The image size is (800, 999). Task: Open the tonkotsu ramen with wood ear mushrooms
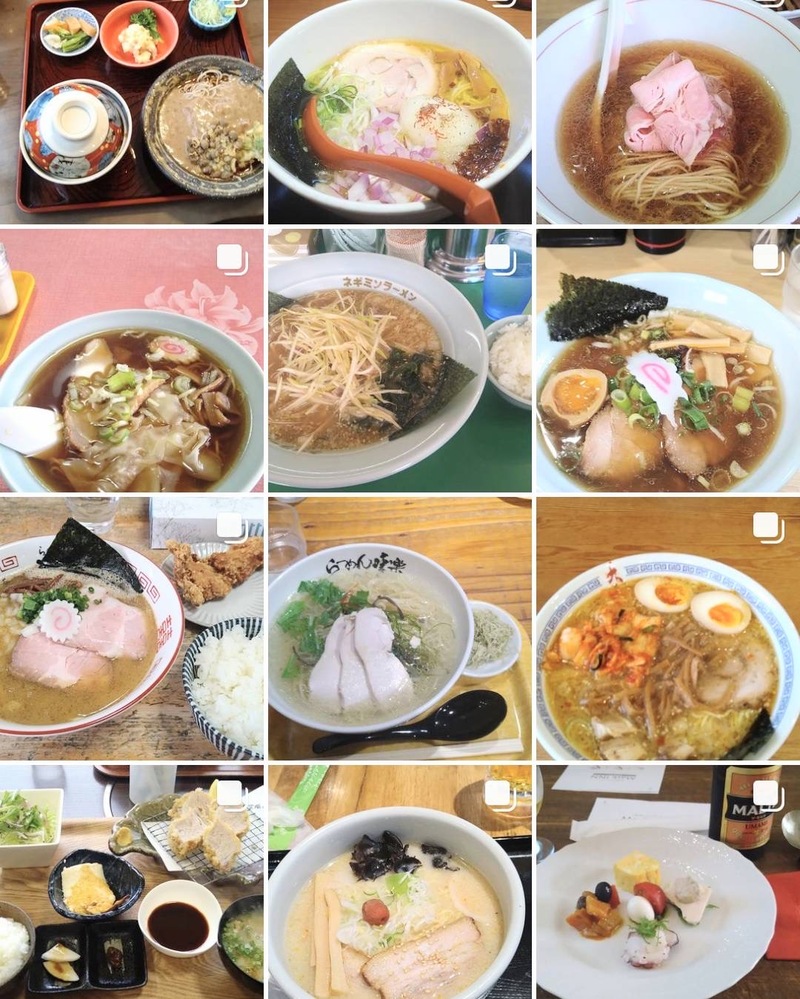[399, 882]
